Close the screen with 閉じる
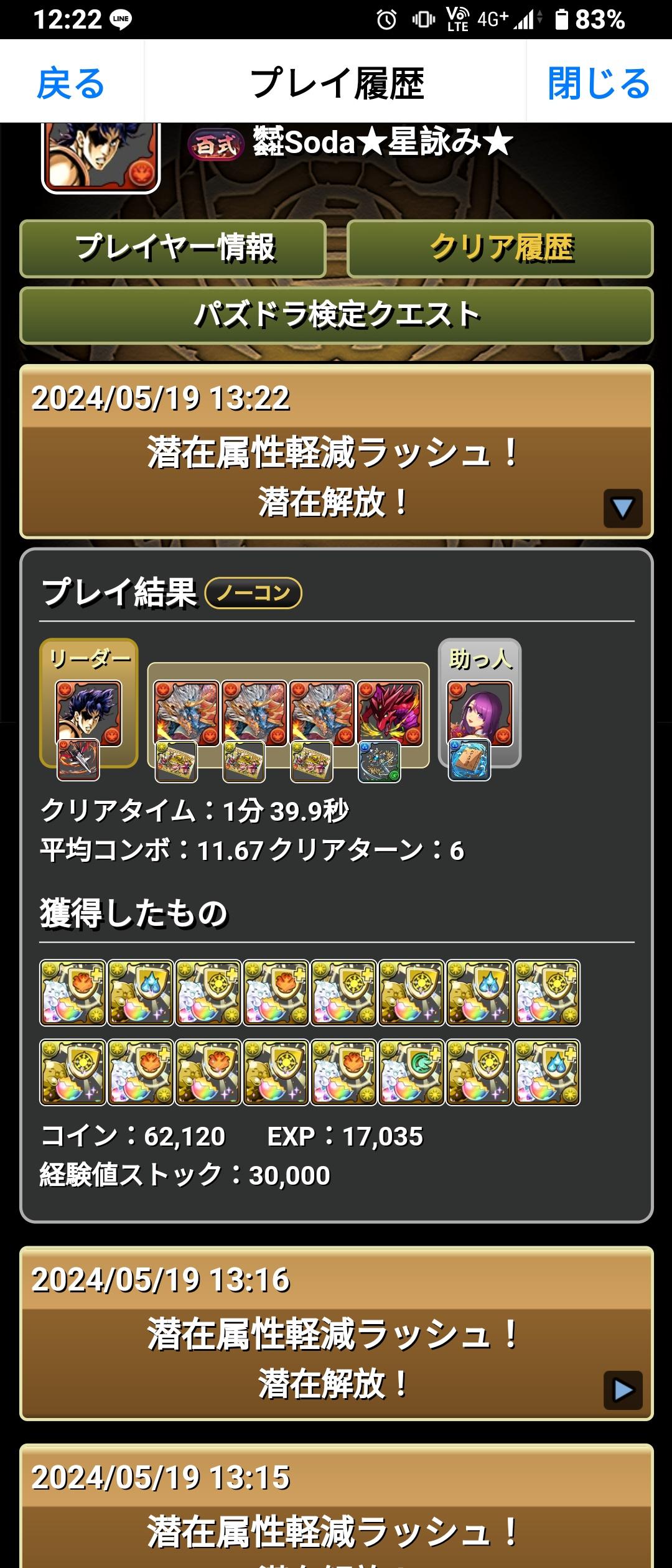Screen dimensions: 672x1568 (599, 83)
